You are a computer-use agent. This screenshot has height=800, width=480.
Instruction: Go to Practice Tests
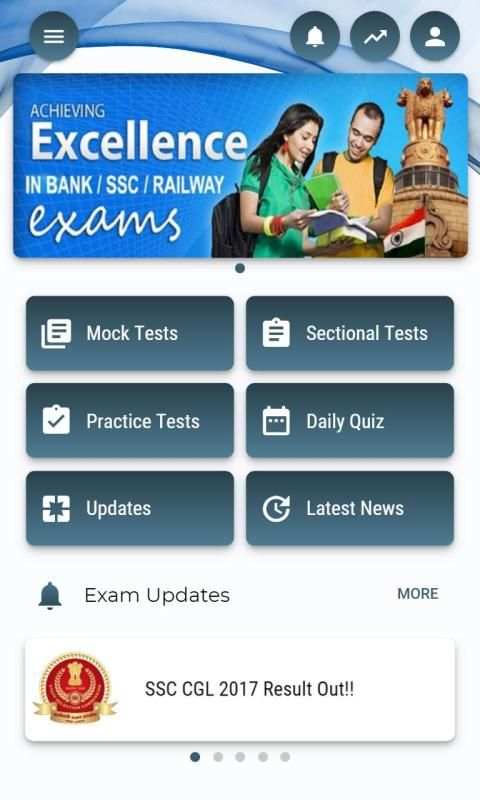pyautogui.click(x=130, y=420)
